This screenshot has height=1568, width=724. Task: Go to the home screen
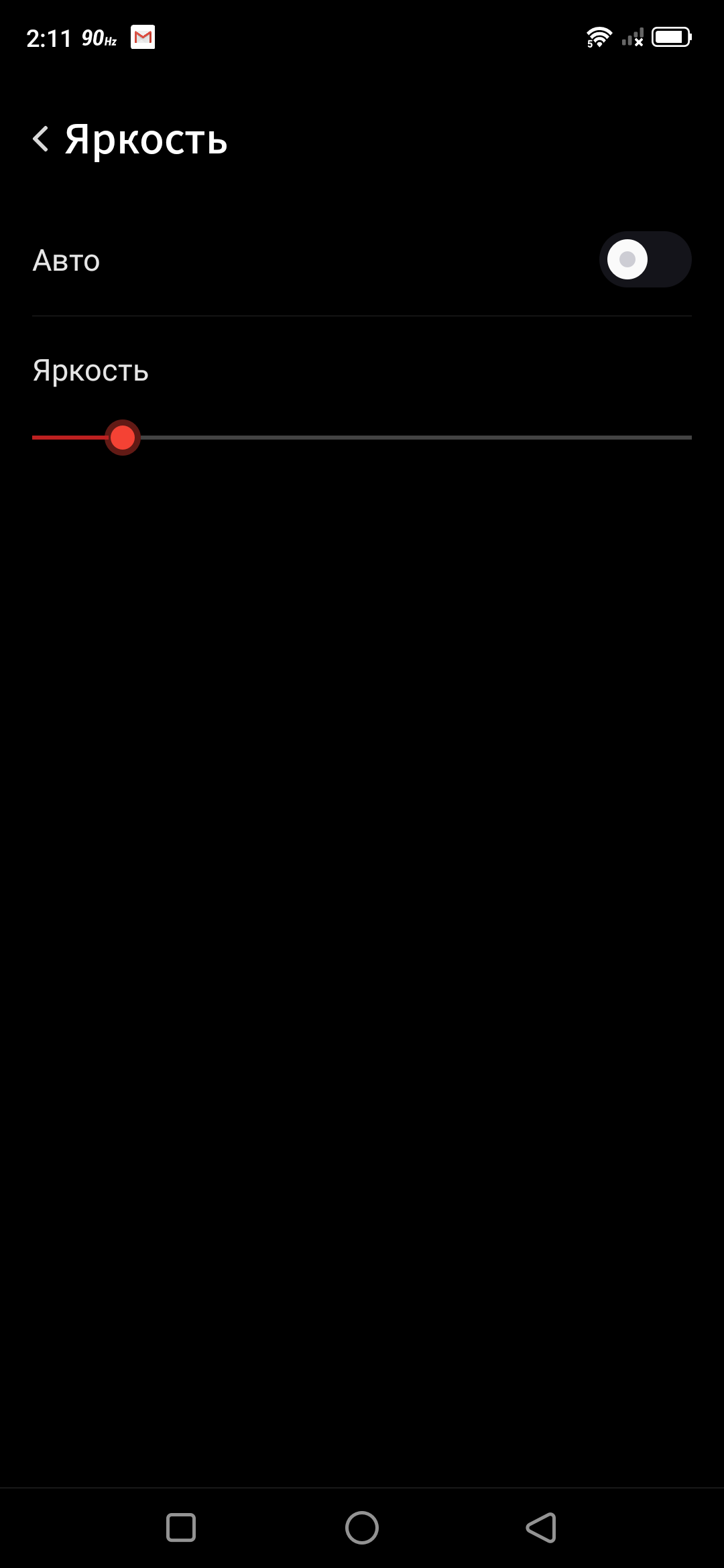point(362,1528)
